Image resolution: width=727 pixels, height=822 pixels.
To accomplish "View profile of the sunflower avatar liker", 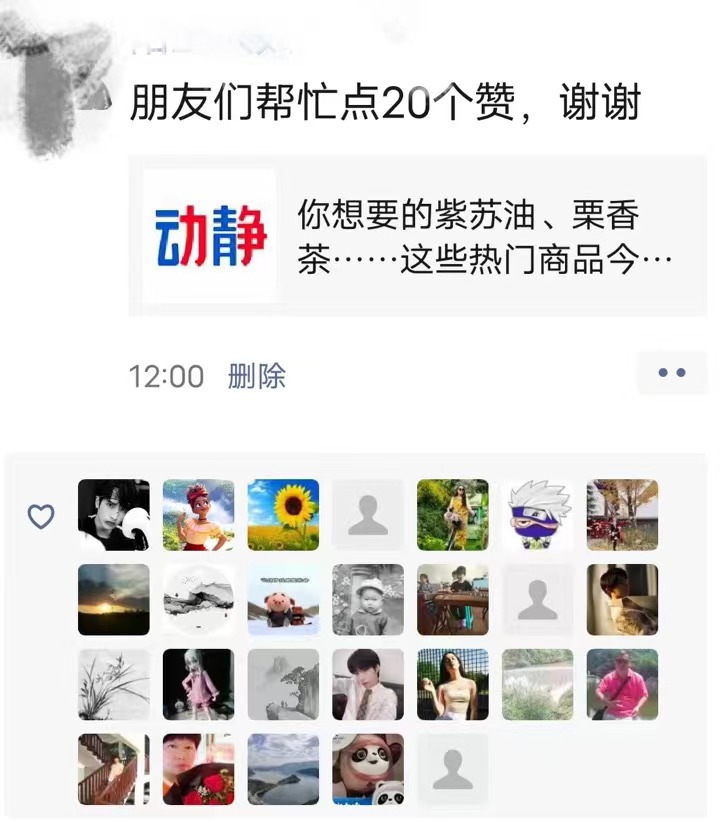I will click(x=283, y=515).
